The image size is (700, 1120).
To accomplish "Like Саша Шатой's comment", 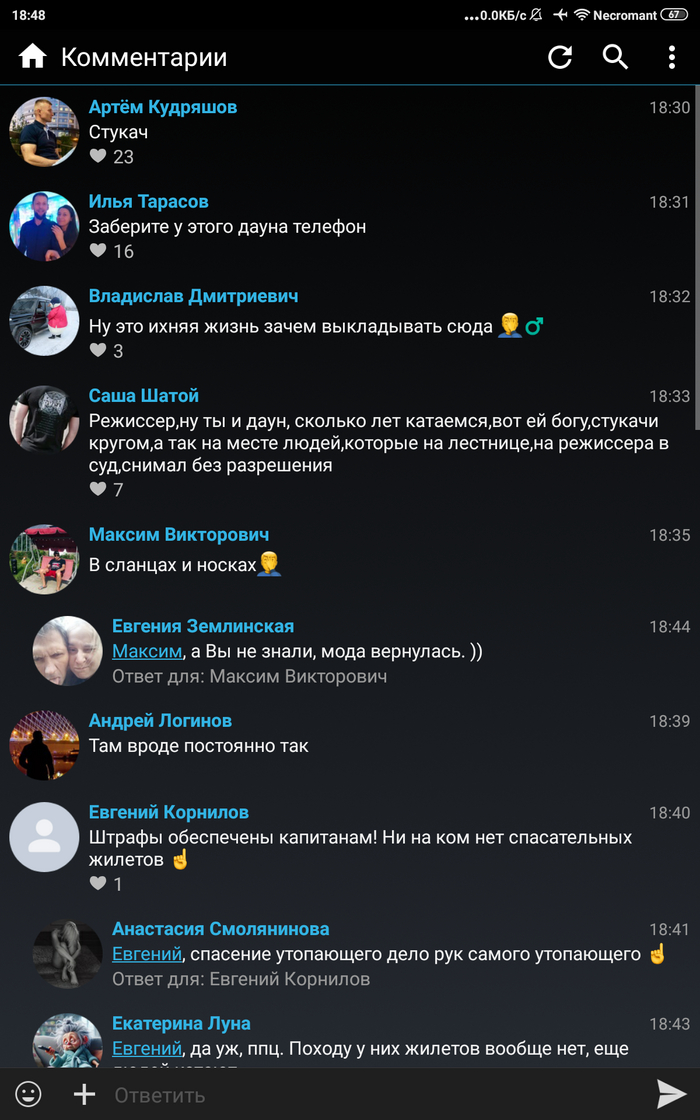I will tap(98, 489).
